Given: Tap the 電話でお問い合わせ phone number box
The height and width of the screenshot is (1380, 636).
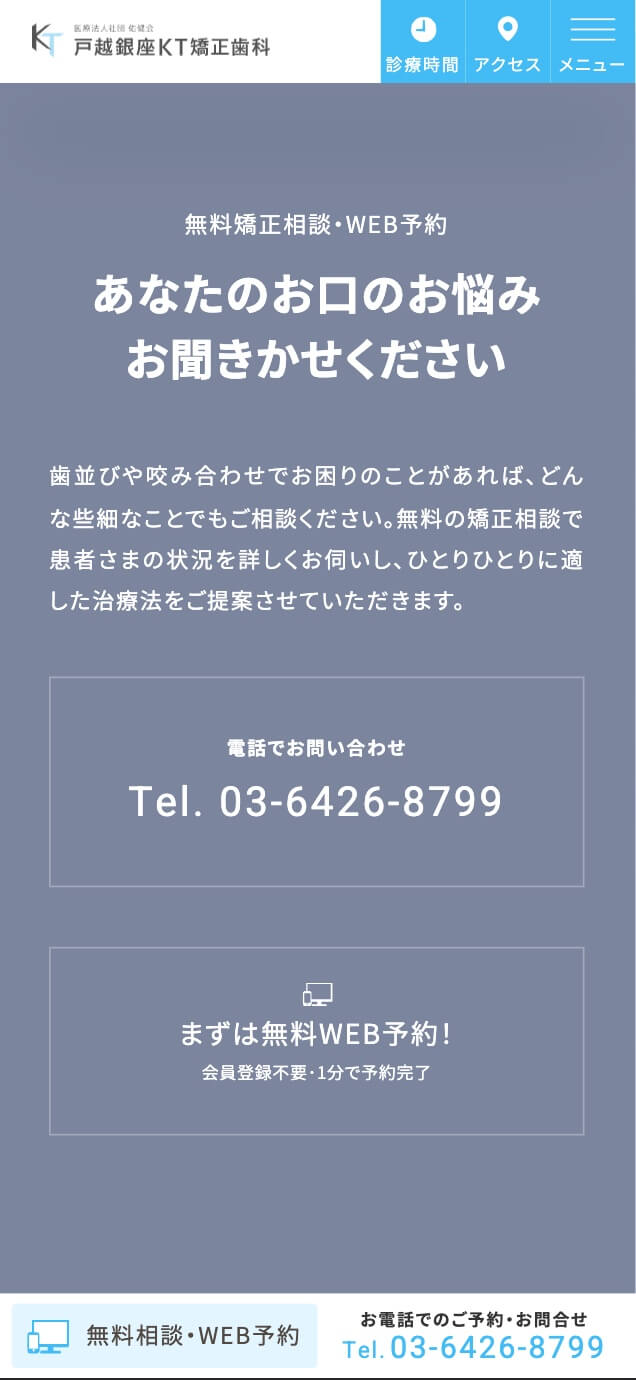Looking at the screenshot, I should point(316,782).
